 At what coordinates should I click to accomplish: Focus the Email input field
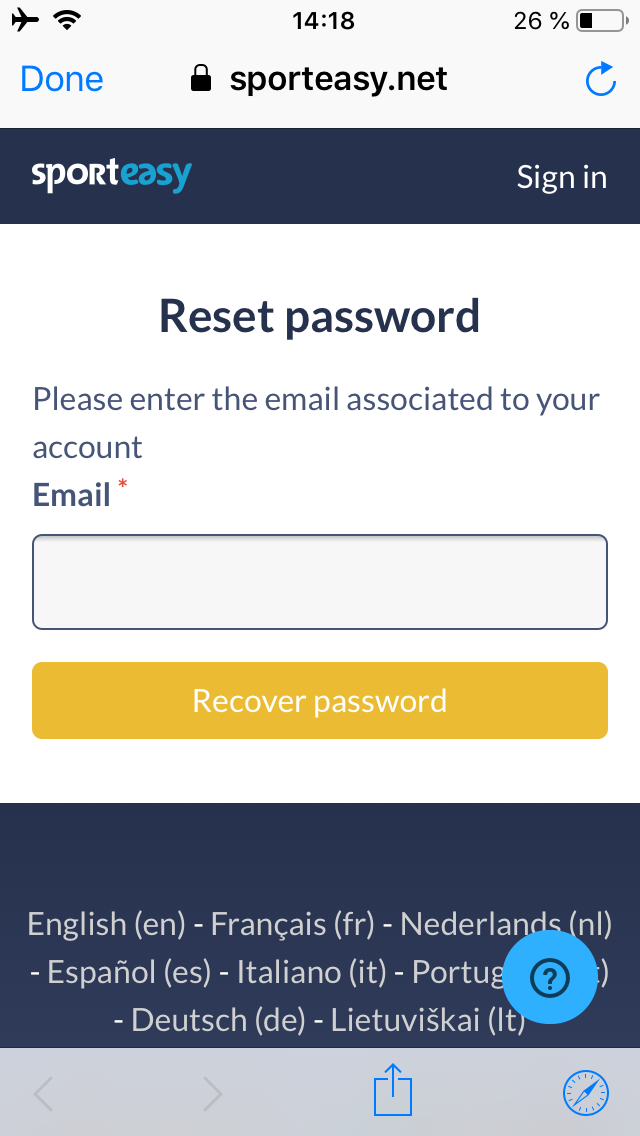click(x=320, y=582)
